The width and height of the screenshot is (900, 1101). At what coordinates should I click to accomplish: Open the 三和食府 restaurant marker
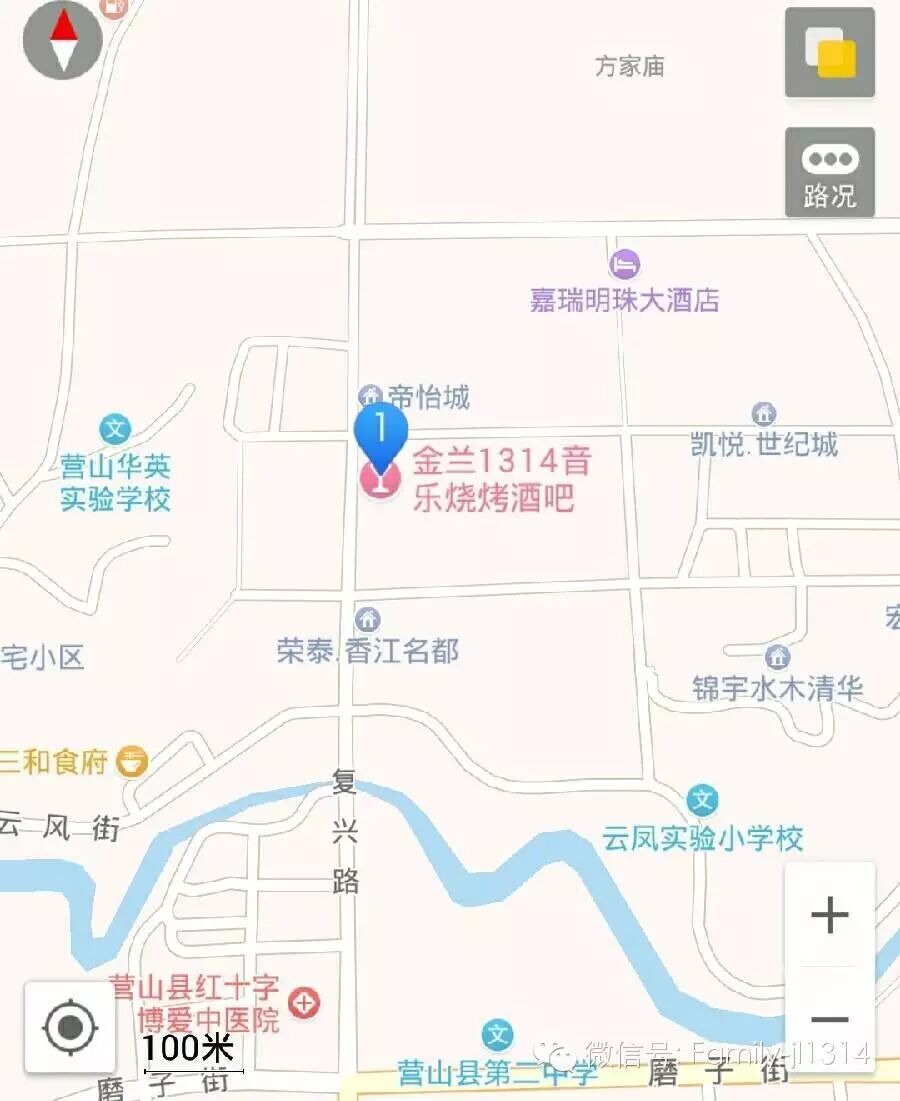click(132, 763)
